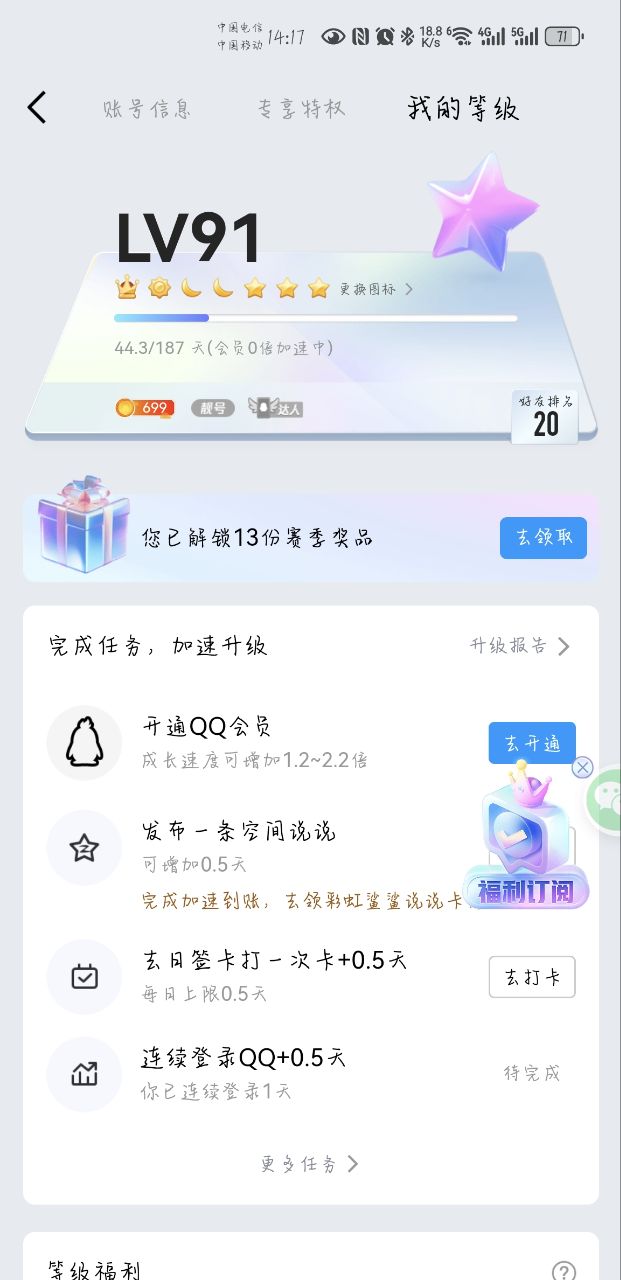Switch to the 专享特权 tab
The height and width of the screenshot is (1280, 621).
tap(301, 109)
